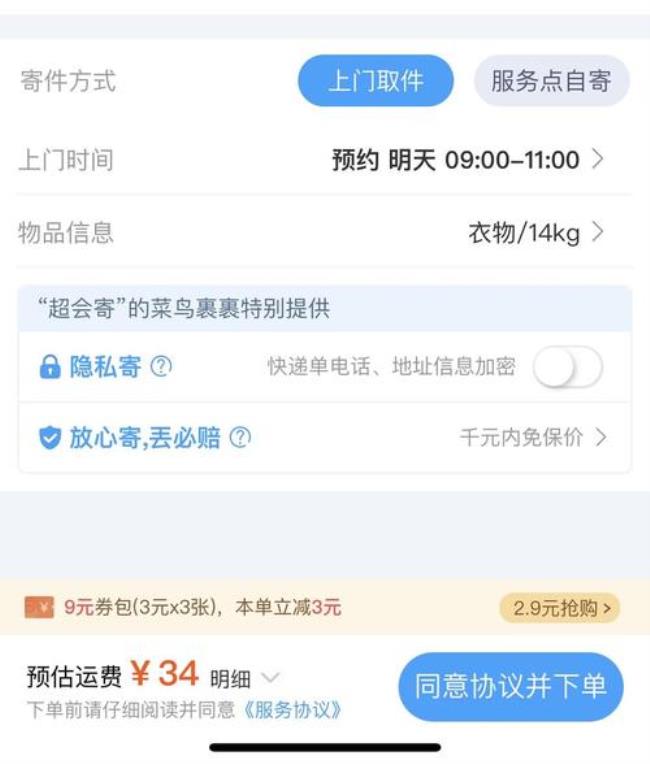
Task: Select 上门取件 shipping method
Action: (375, 81)
